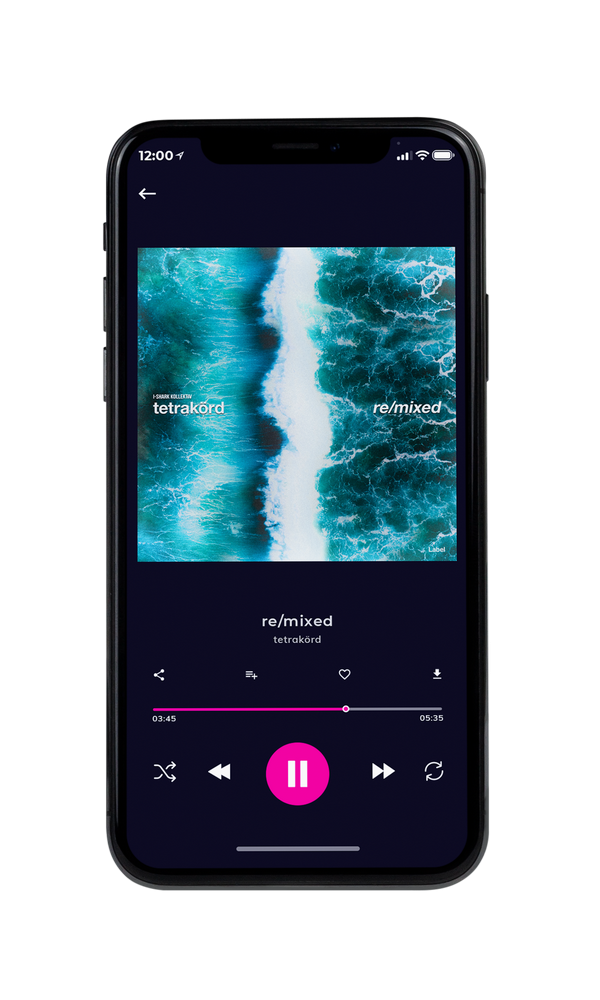The height and width of the screenshot is (1000, 600).
Task: Tap the pink playback progress bar
Action: tap(297, 709)
